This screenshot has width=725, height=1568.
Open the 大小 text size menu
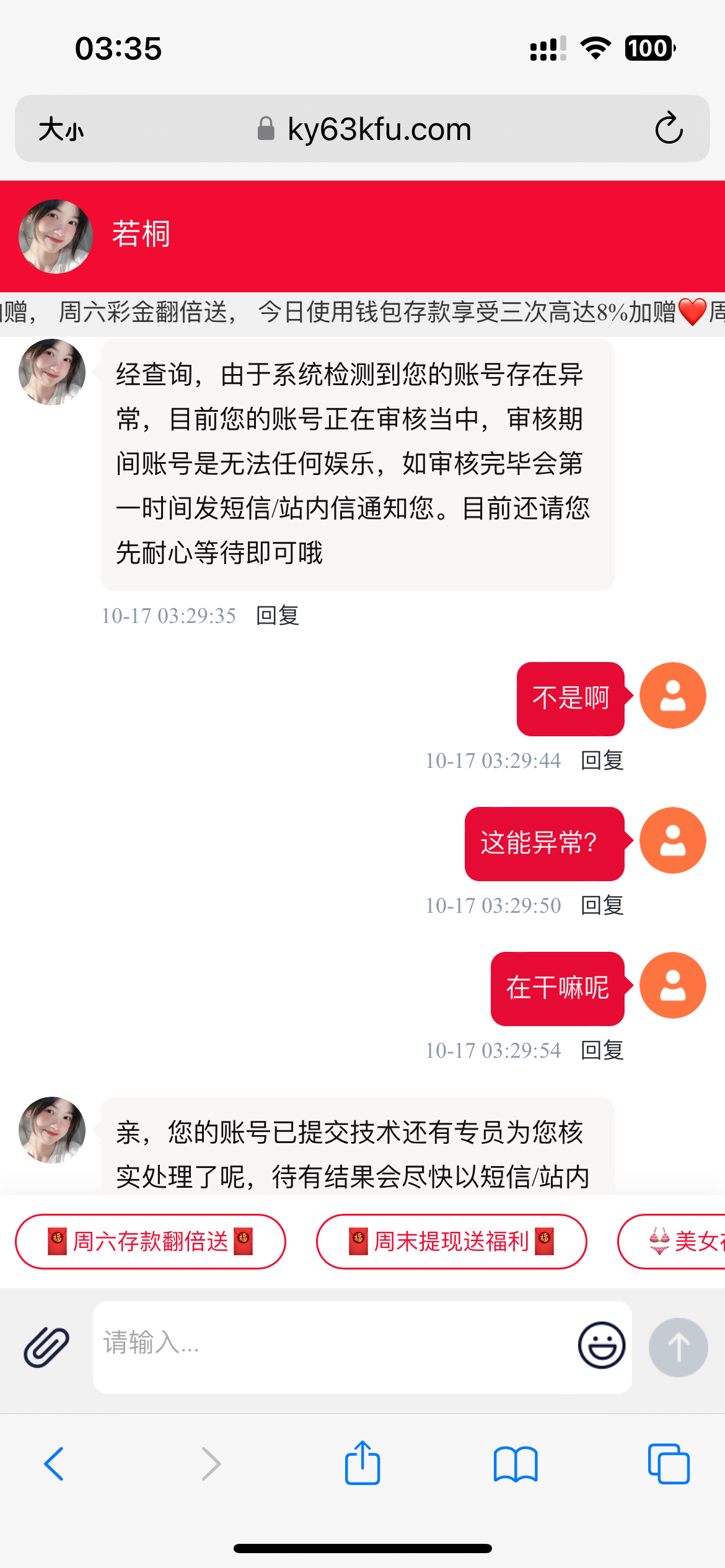(x=59, y=128)
